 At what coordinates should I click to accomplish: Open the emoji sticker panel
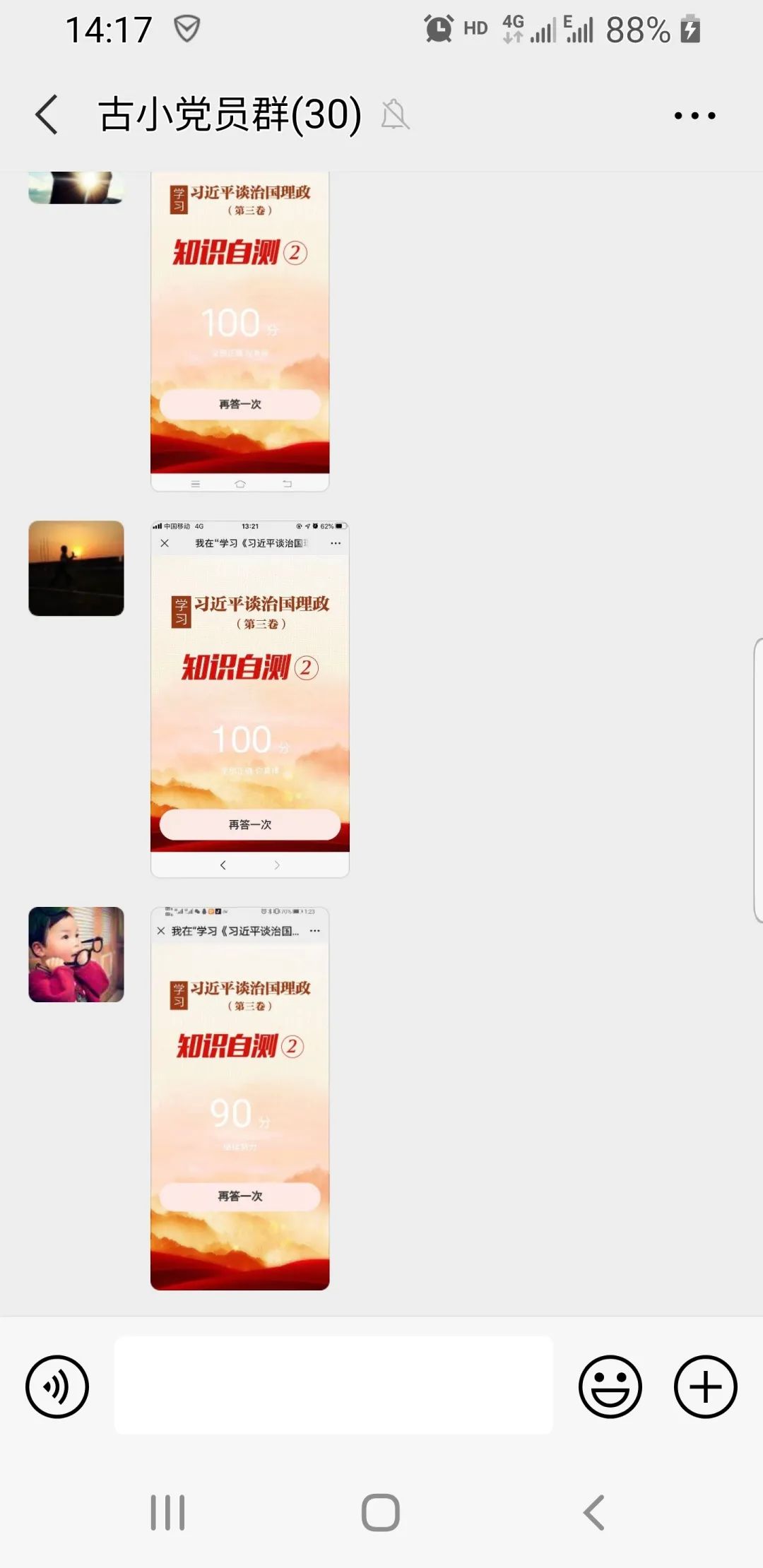point(610,1386)
